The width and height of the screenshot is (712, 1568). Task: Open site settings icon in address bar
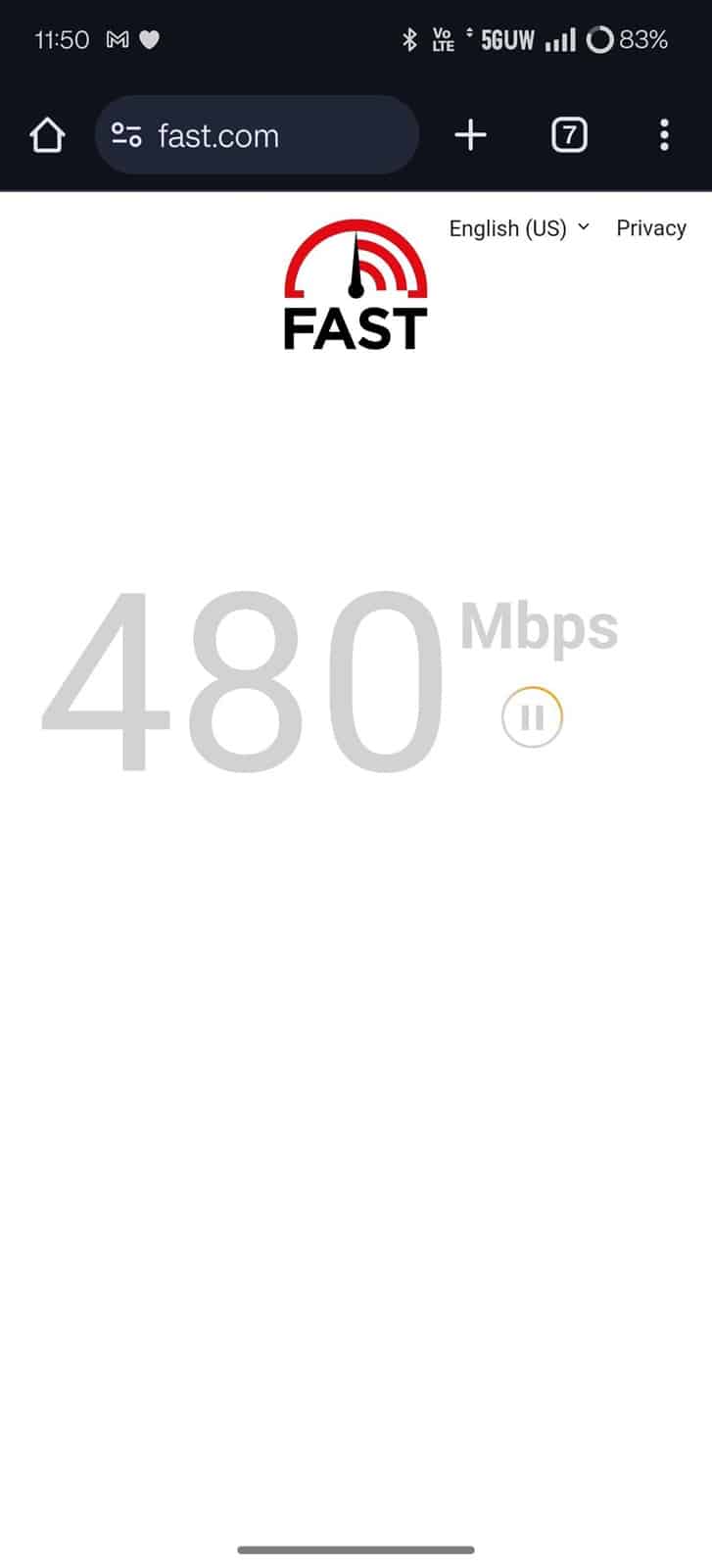(126, 135)
